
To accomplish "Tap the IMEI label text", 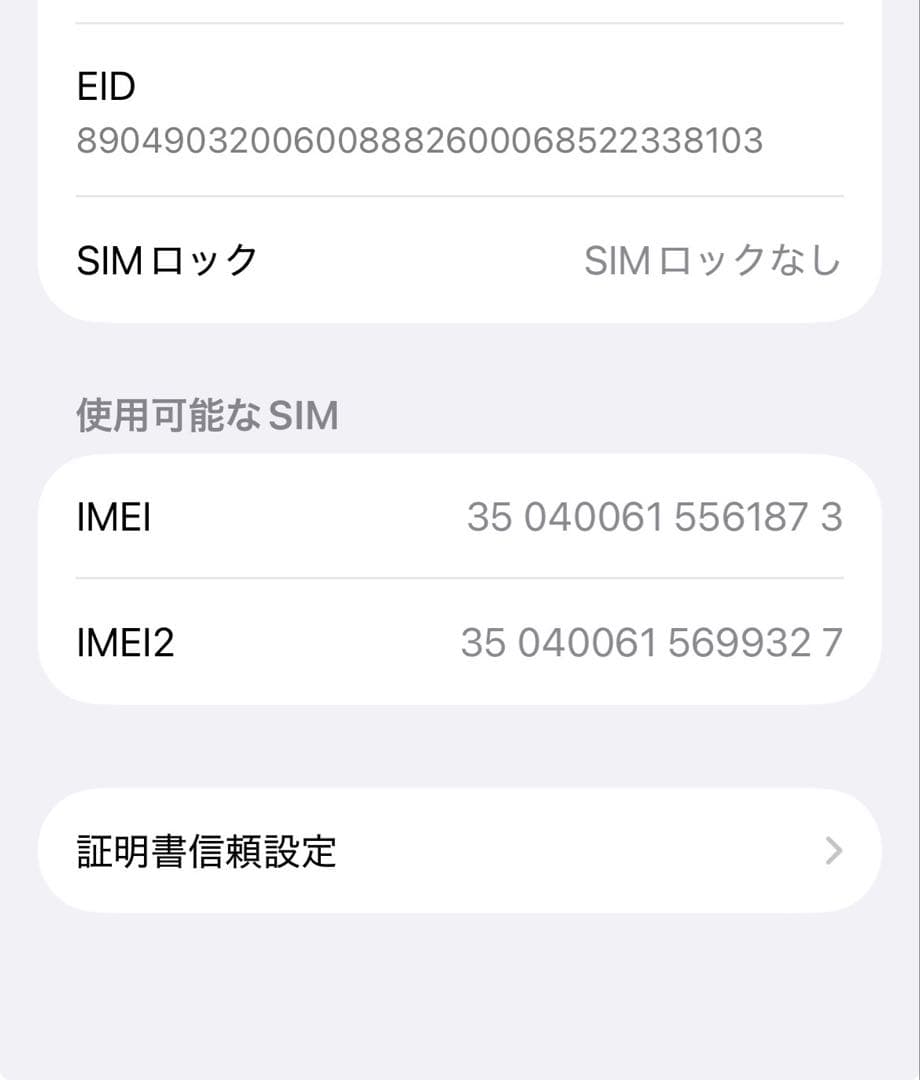I will 113,517.
